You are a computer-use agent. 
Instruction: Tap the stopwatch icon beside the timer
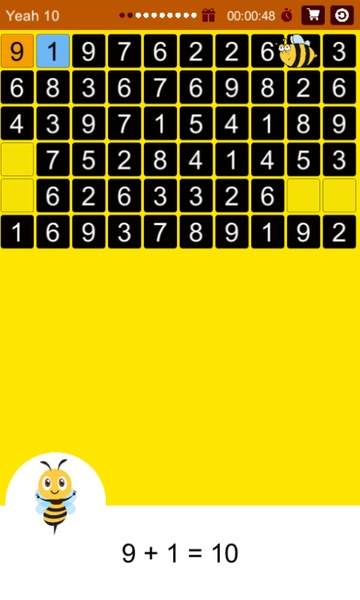click(287, 16)
